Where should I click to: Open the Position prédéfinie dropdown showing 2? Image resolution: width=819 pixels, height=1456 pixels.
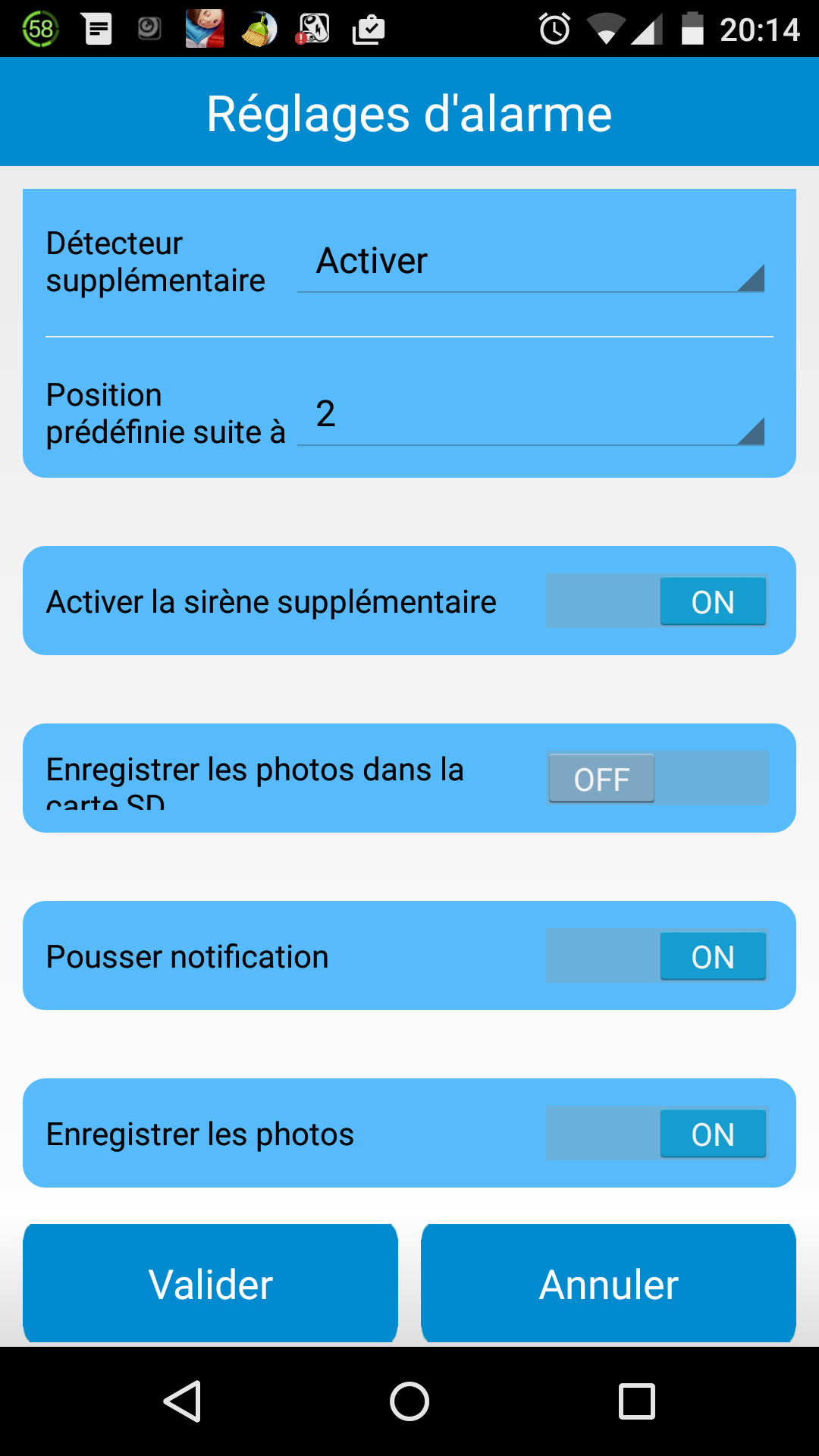(531, 414)
